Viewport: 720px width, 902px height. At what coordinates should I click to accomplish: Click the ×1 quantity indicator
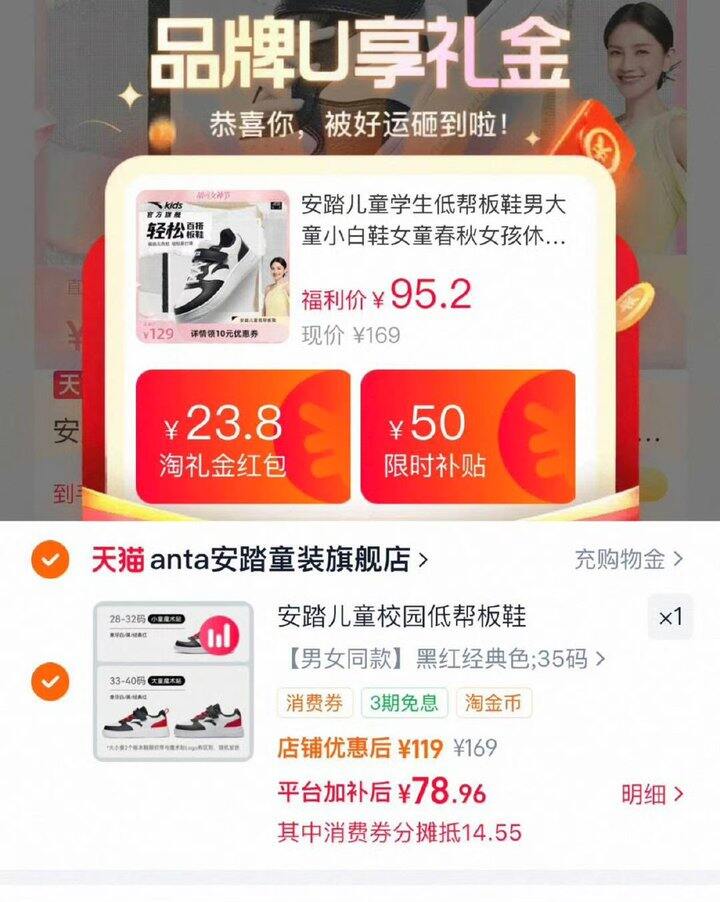[x=670, y=618]
